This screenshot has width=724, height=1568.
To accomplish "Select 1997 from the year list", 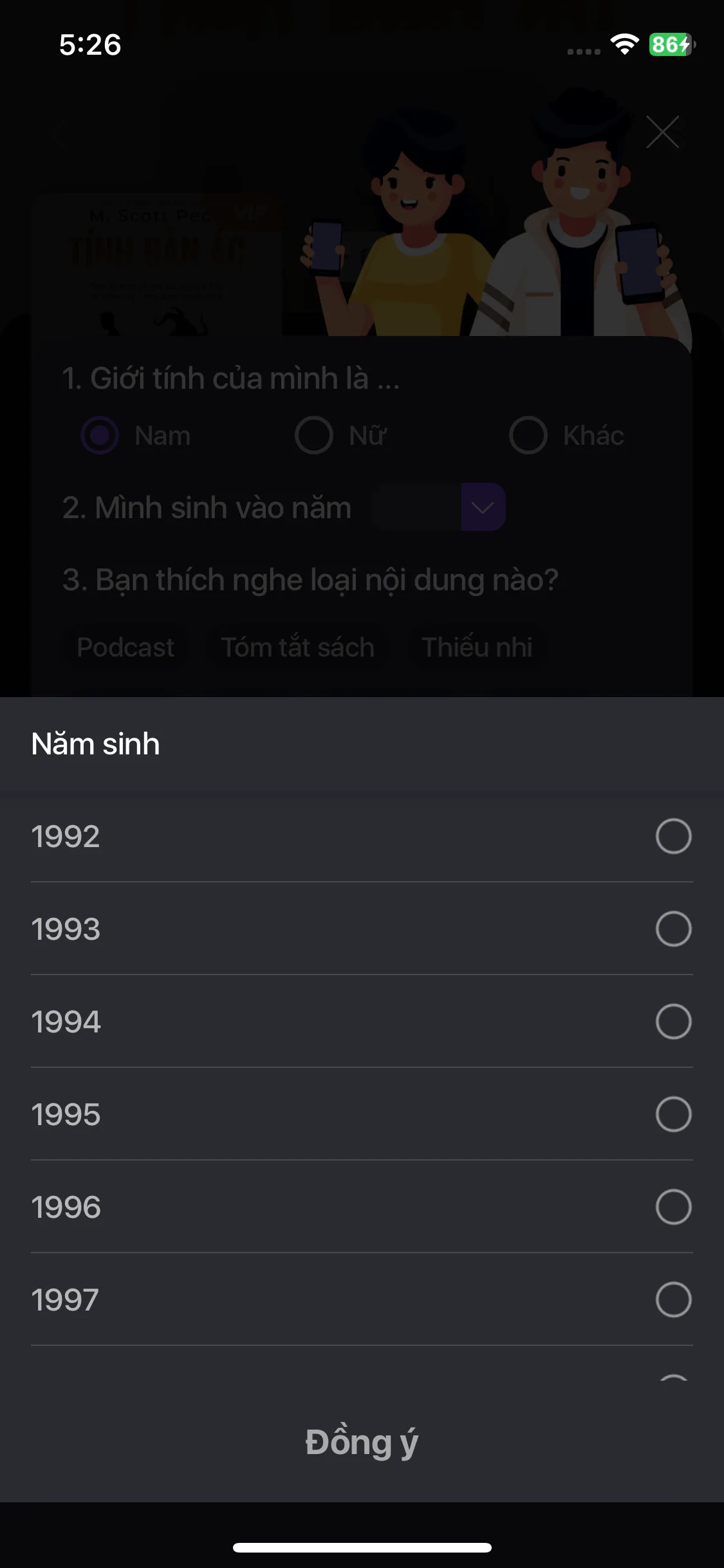I will point(362,1300).
